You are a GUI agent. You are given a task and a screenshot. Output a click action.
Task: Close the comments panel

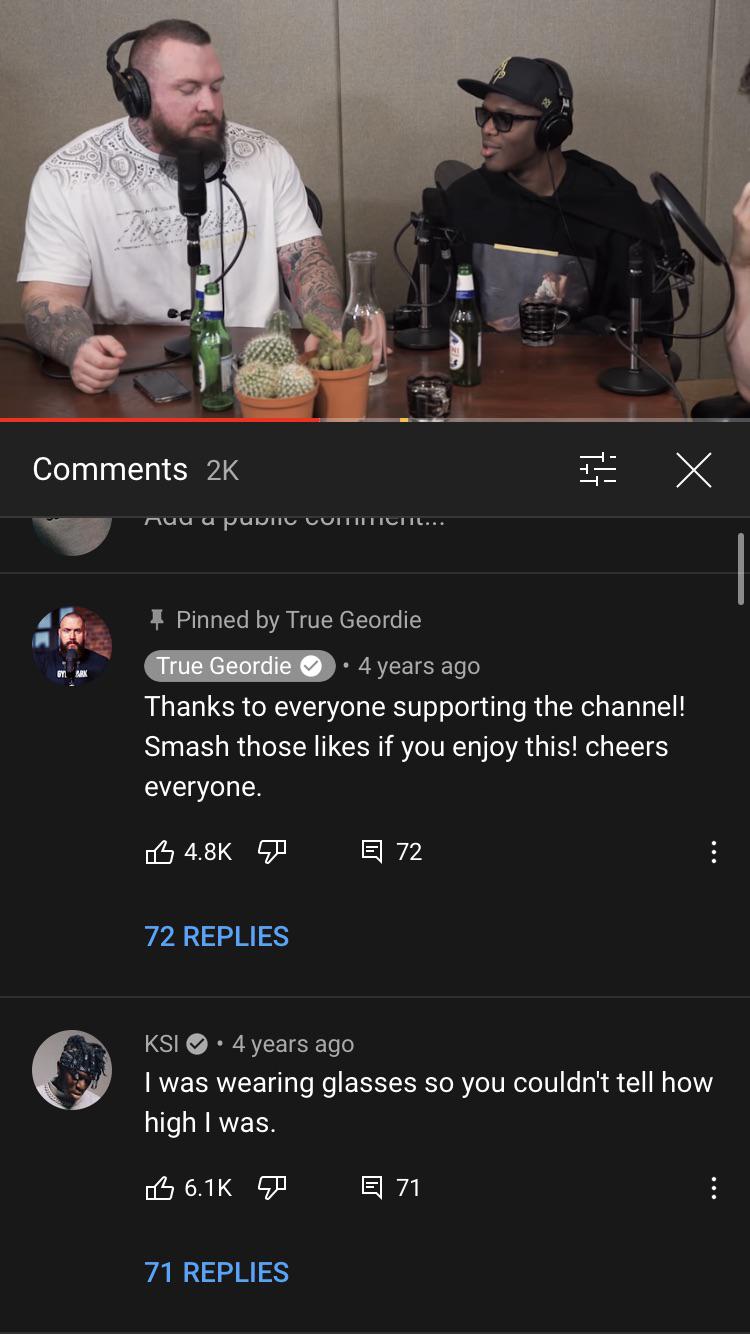point(693,470)
